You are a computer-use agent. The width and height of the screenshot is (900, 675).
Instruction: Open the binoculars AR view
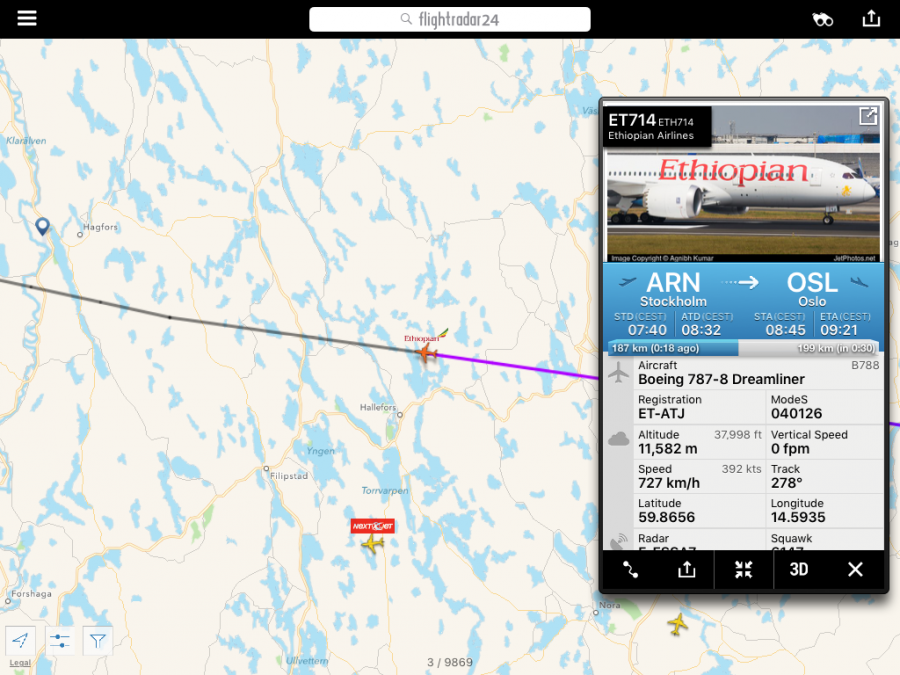click(x=822, y=19)
